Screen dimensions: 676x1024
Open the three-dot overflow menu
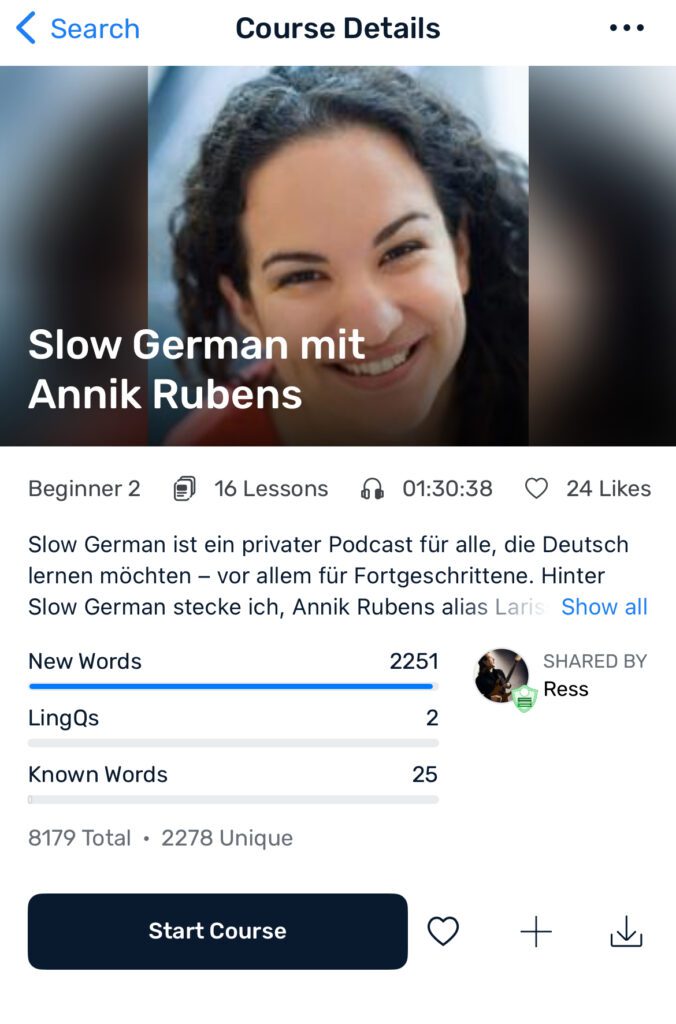[x=626, y=28]
